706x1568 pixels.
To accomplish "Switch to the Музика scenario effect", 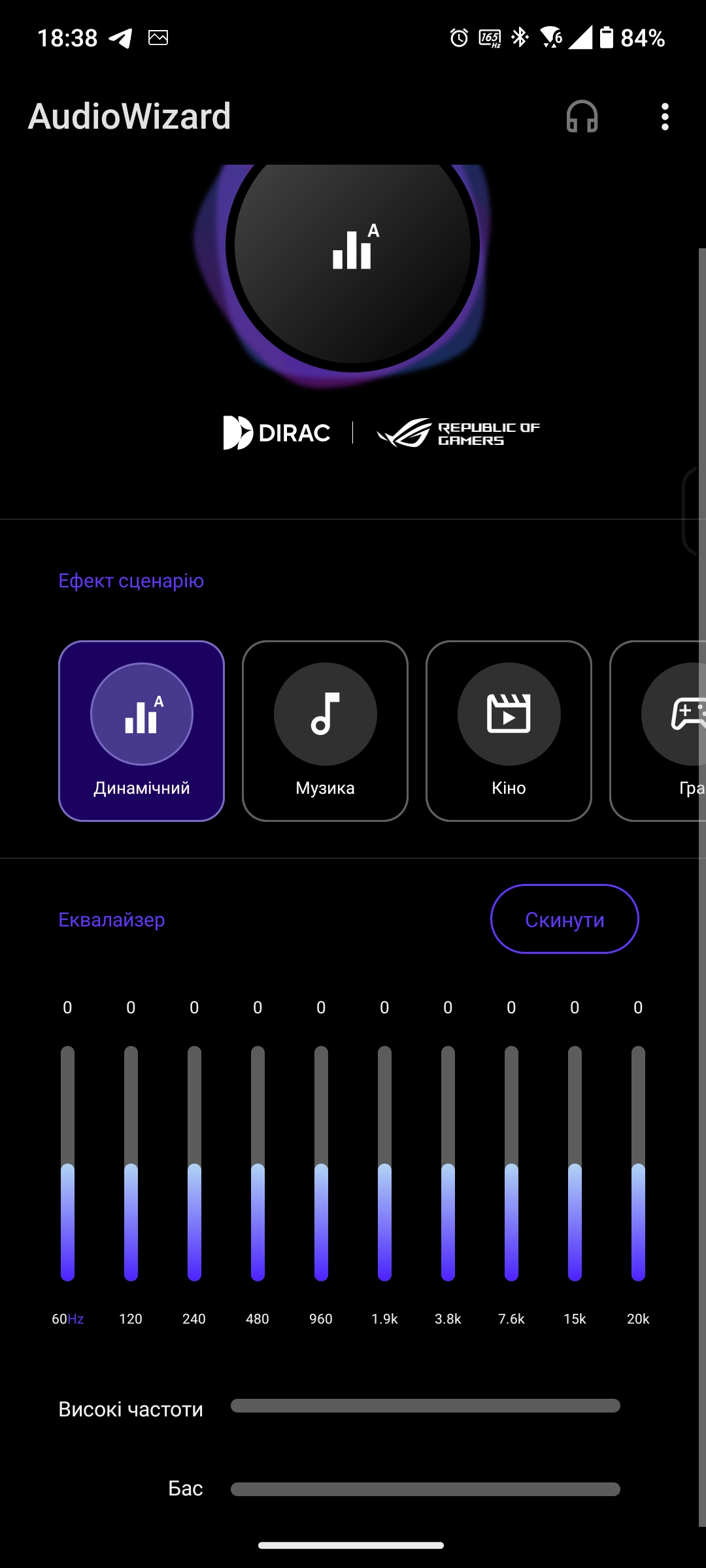I will (x=325, y=730).
